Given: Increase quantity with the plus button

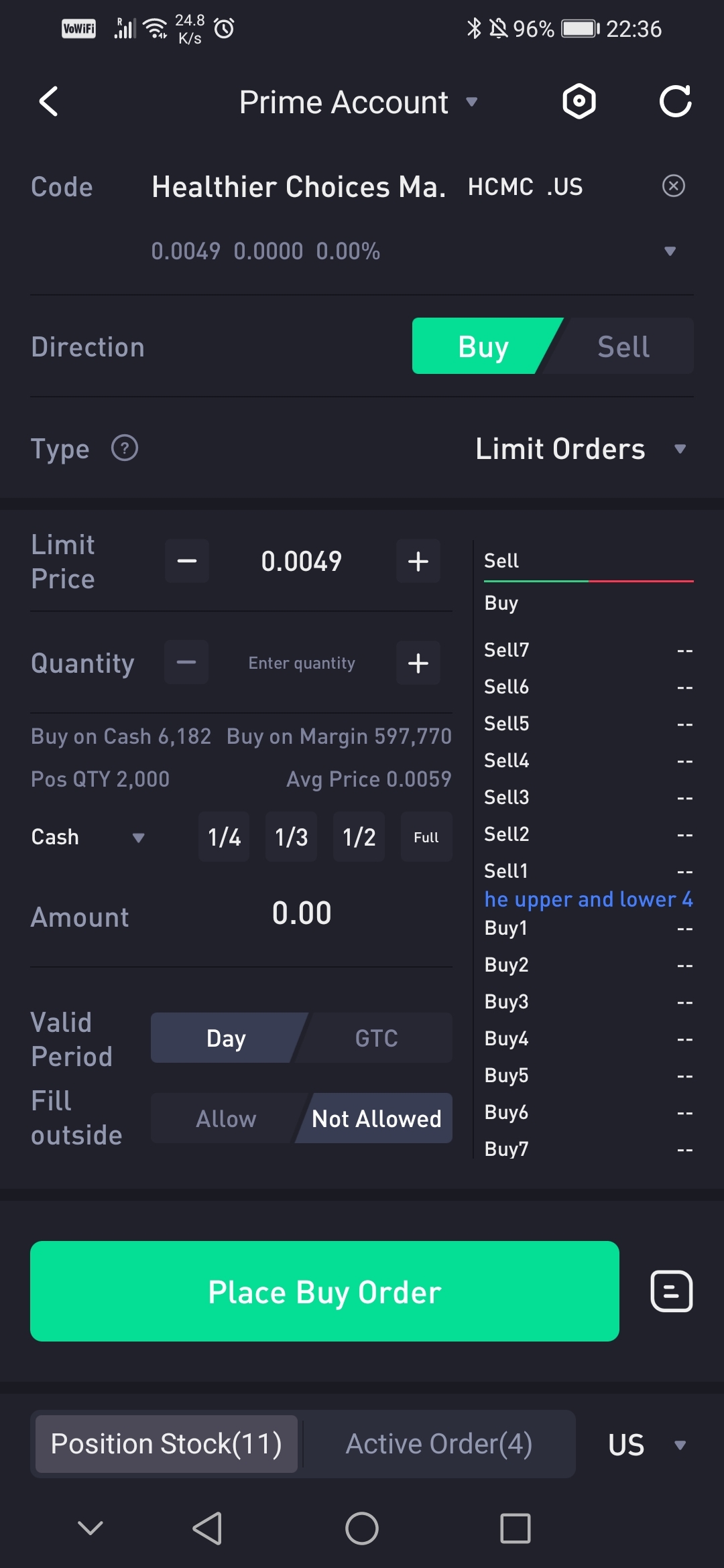Looking at the screenshot, I should pos(418,663).
